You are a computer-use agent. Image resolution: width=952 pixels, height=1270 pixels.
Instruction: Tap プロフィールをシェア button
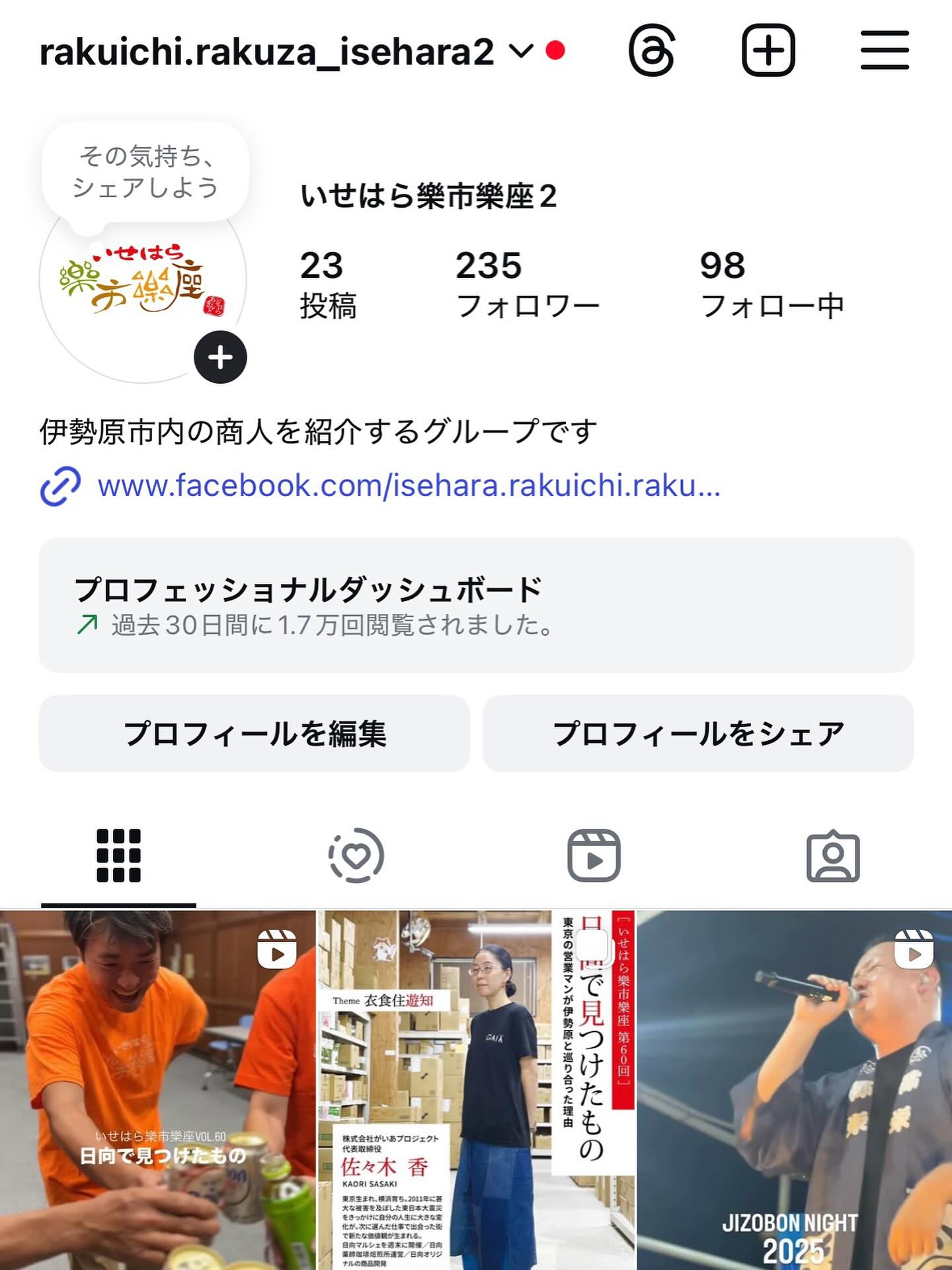[698, 734]
